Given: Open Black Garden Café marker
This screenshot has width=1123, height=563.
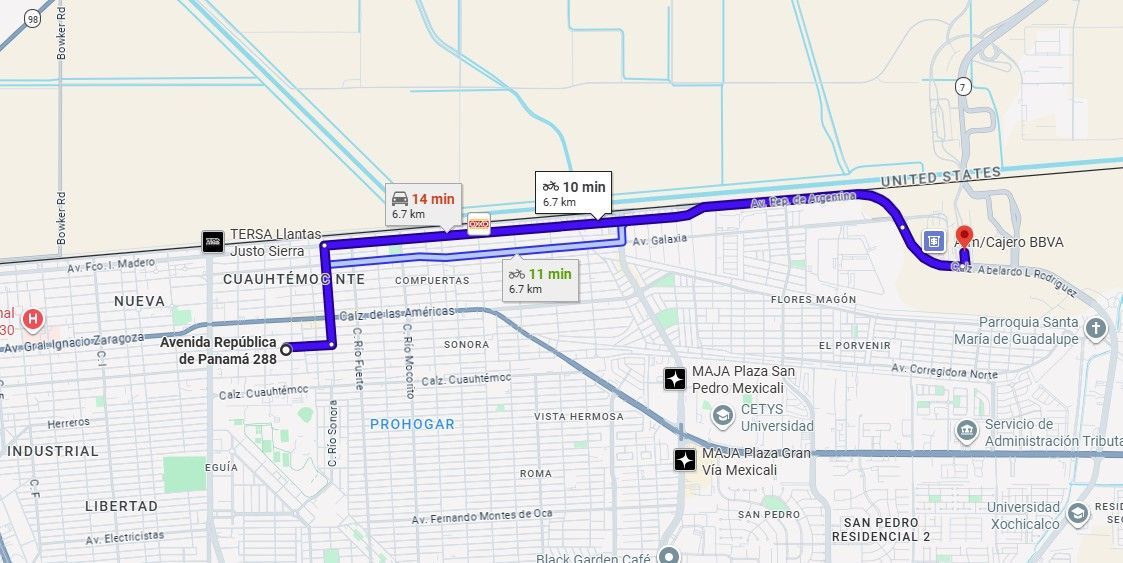Looking at the screenshot, I should [x=669, y=556].
